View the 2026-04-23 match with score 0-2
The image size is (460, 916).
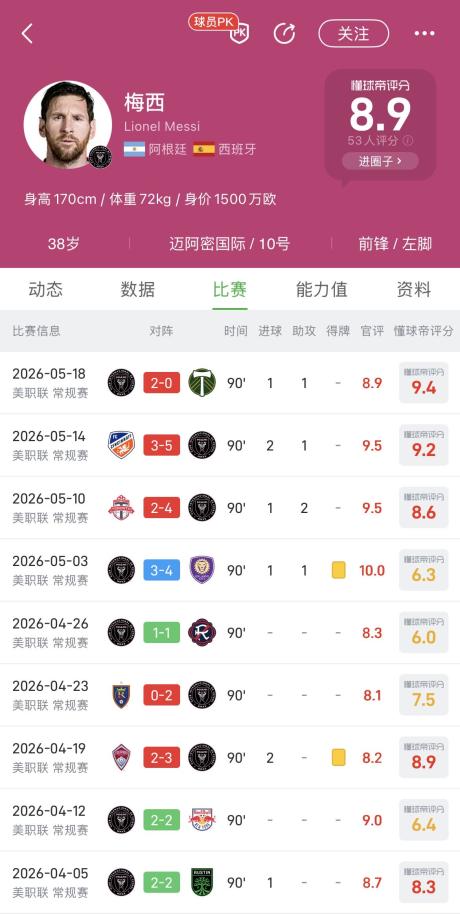(230, 695)
